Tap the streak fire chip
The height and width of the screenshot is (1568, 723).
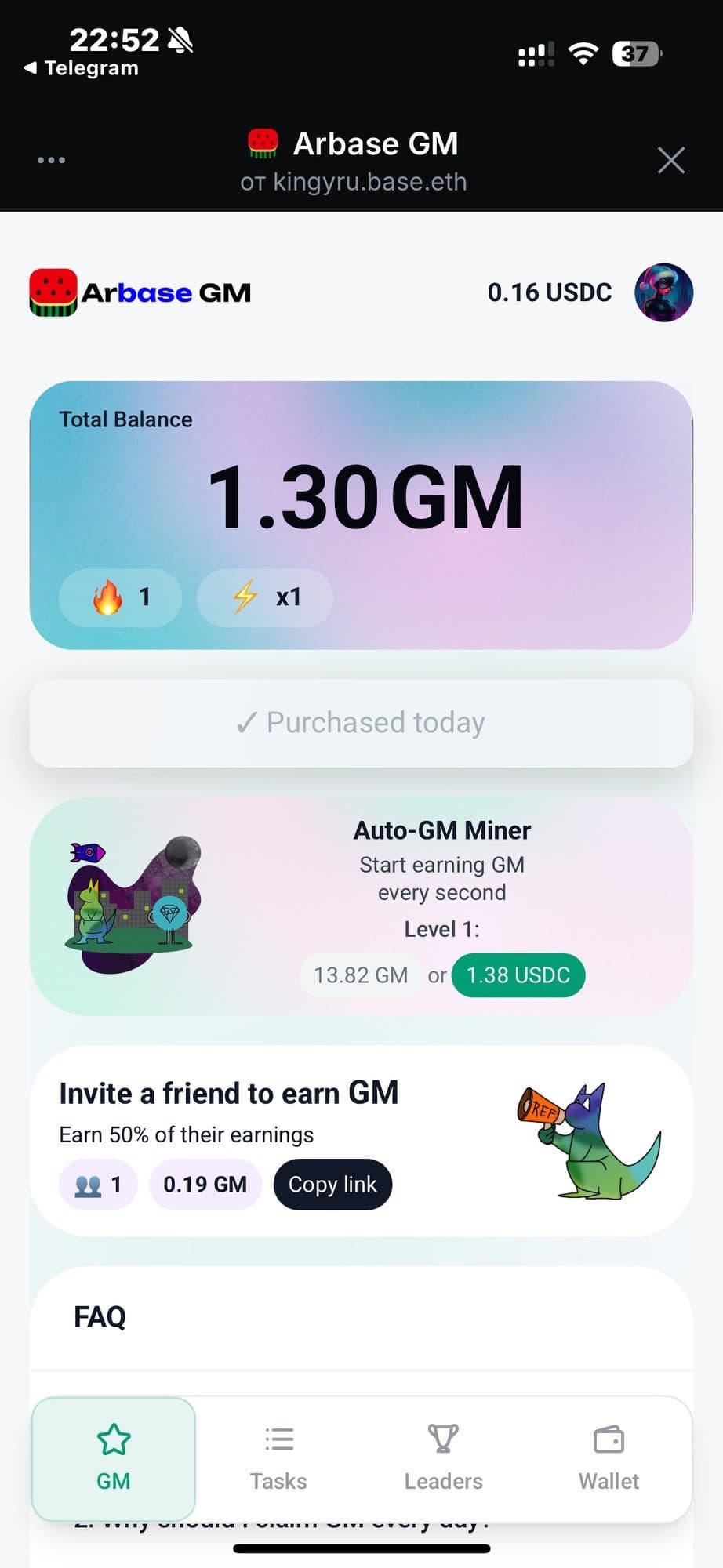121,597
